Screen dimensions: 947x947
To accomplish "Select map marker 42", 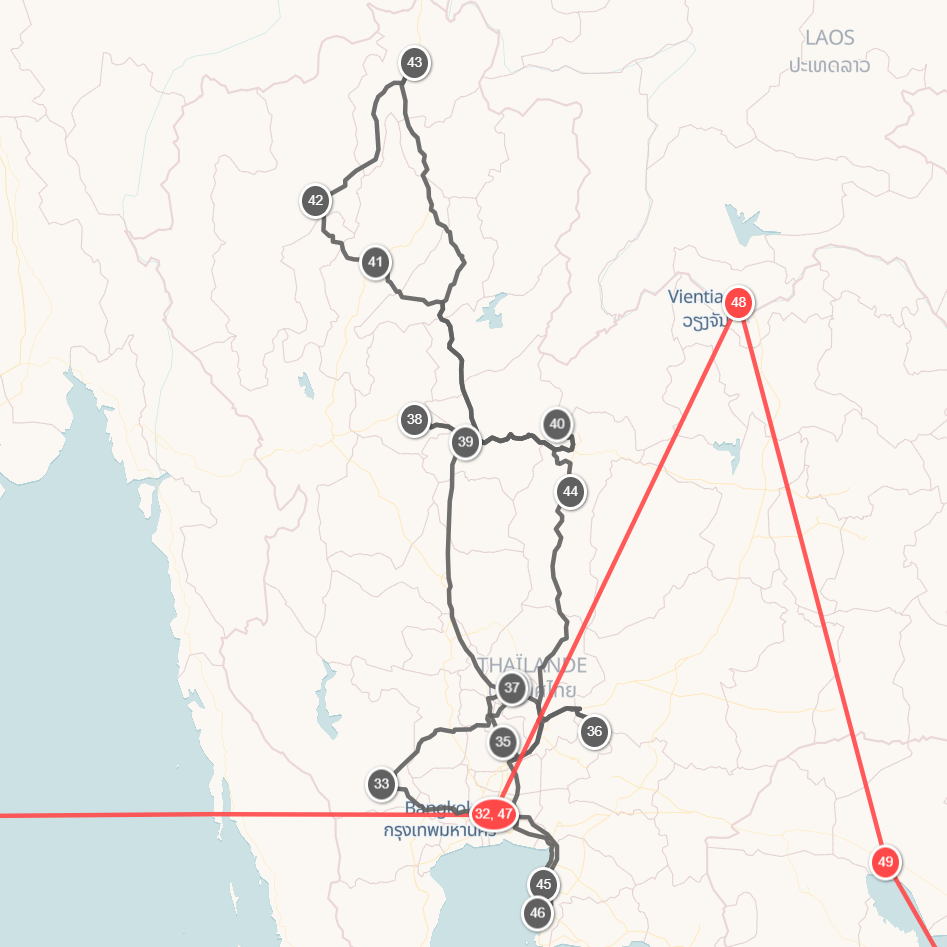I will pyautogui.click(x=316, y=201).
